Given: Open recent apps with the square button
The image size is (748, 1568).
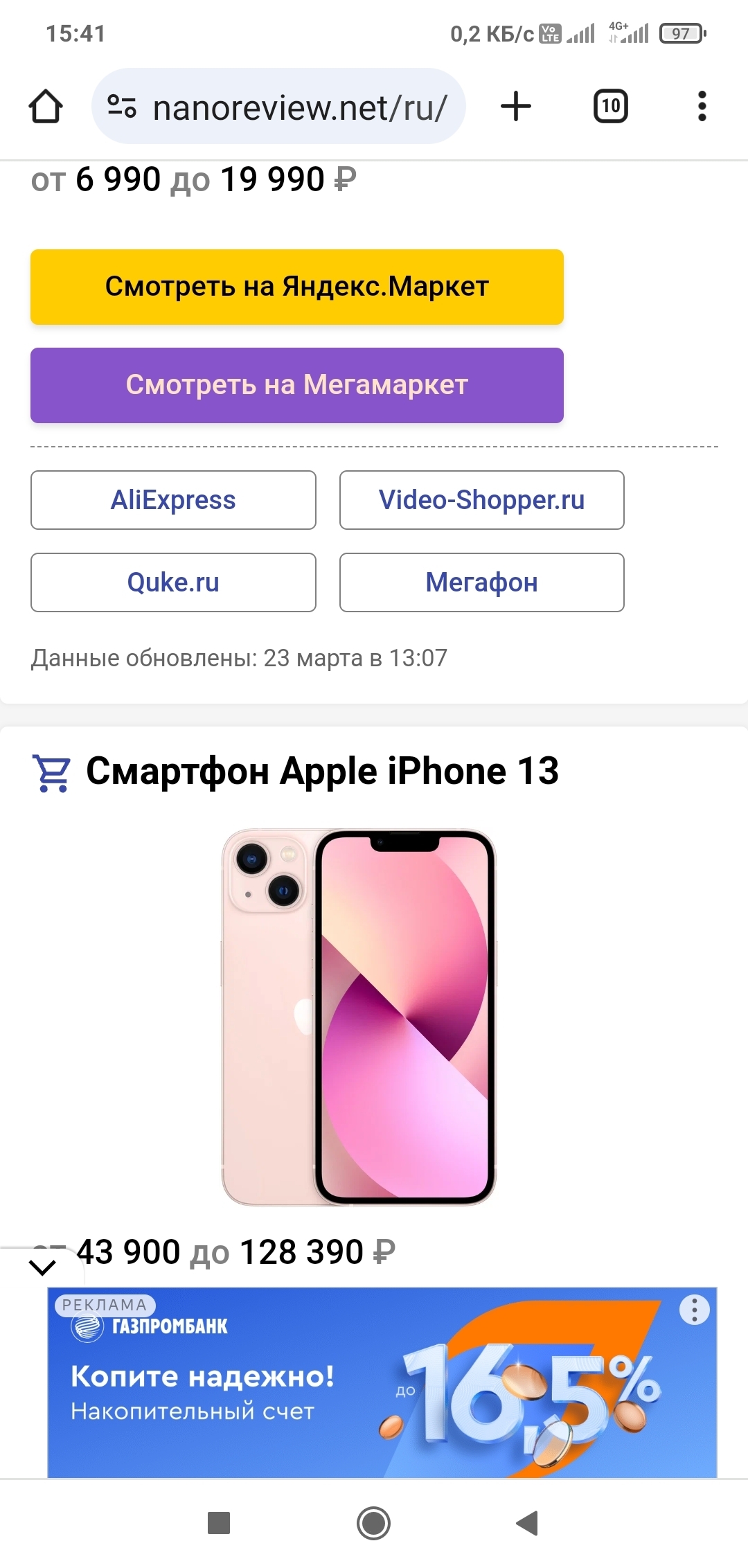Looking at the screenshot, I should [x=219, y=1523].
